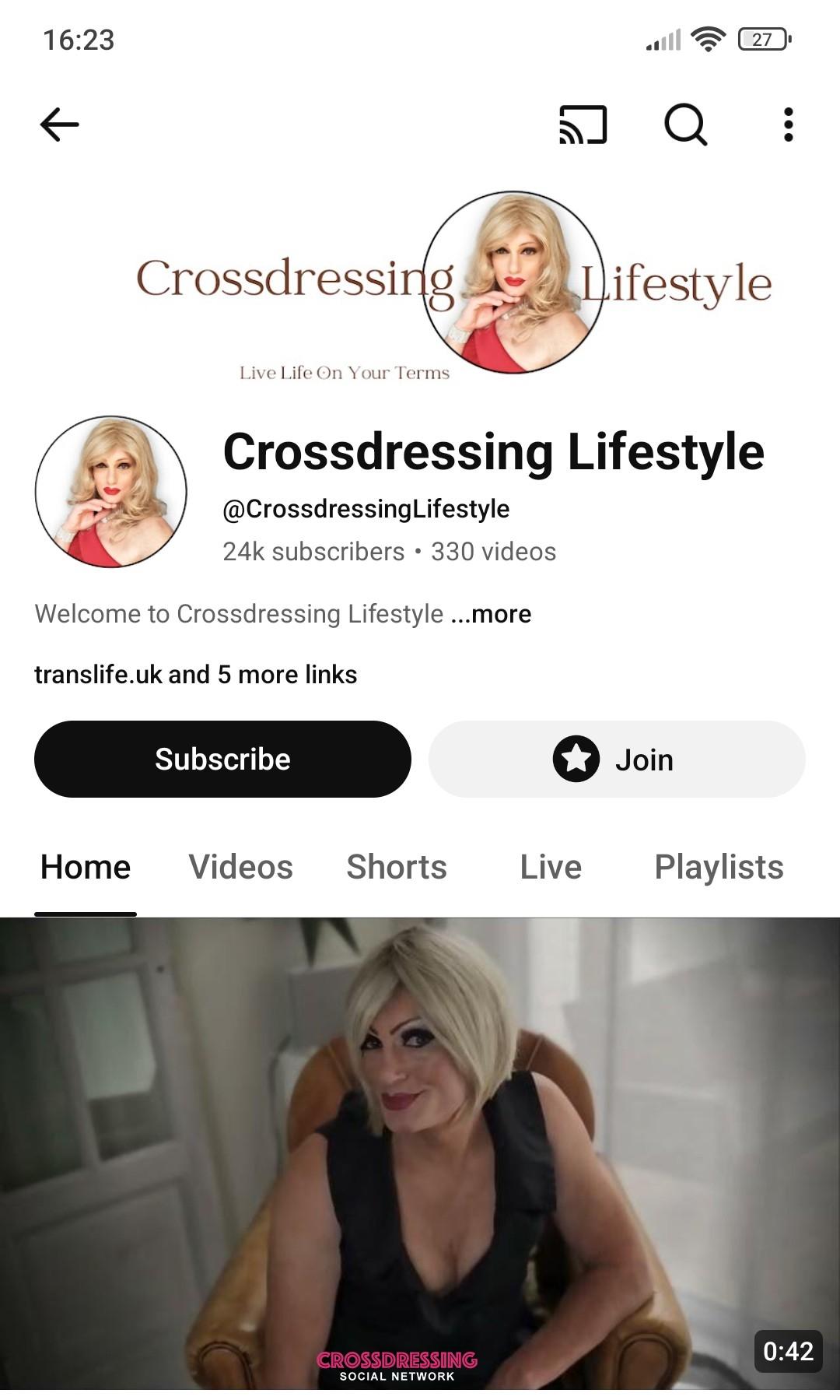Open the three-dot overflow menu
This screenshot has width=840, height=1400.
pyautogui.click(x=788, y=125)
